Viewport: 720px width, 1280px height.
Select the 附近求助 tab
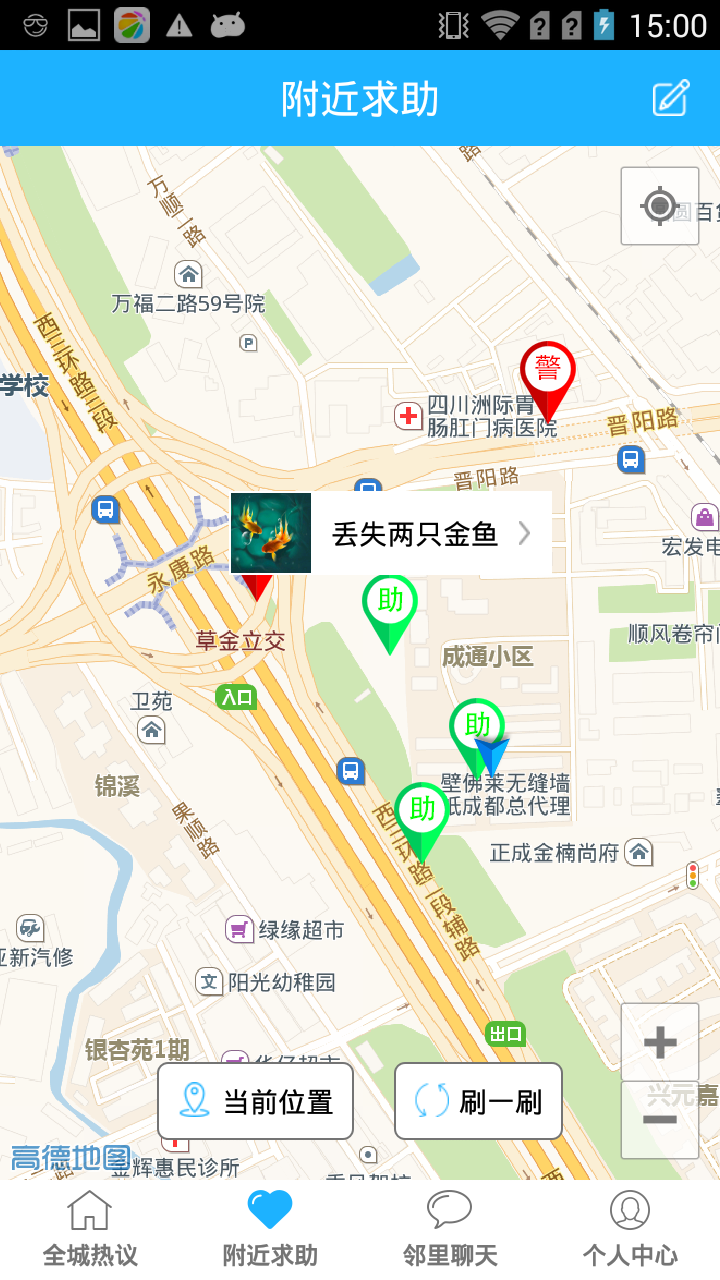[270, 1230]
